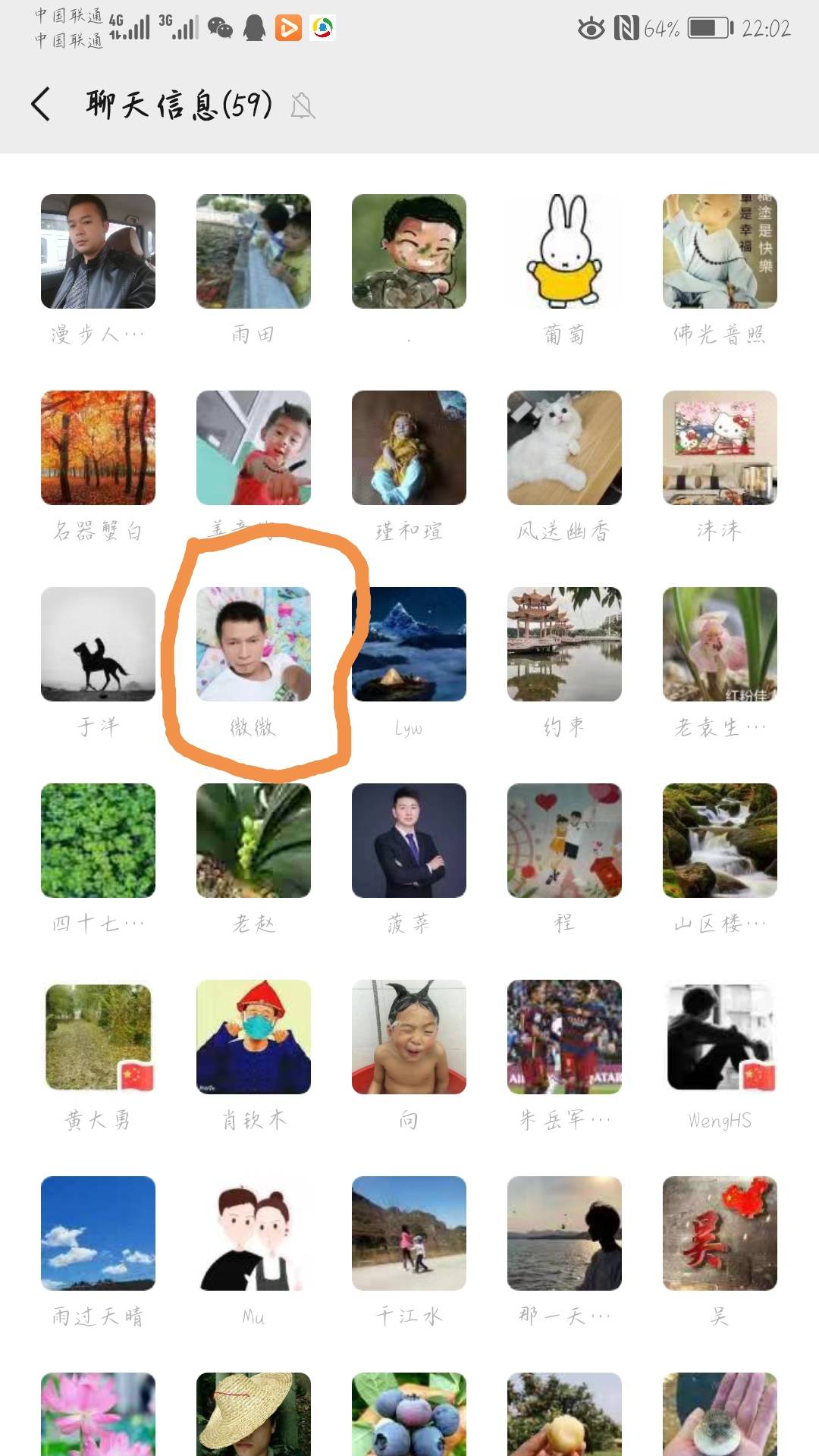Tap member 葡萄's avatar

(x=564, y=252)
